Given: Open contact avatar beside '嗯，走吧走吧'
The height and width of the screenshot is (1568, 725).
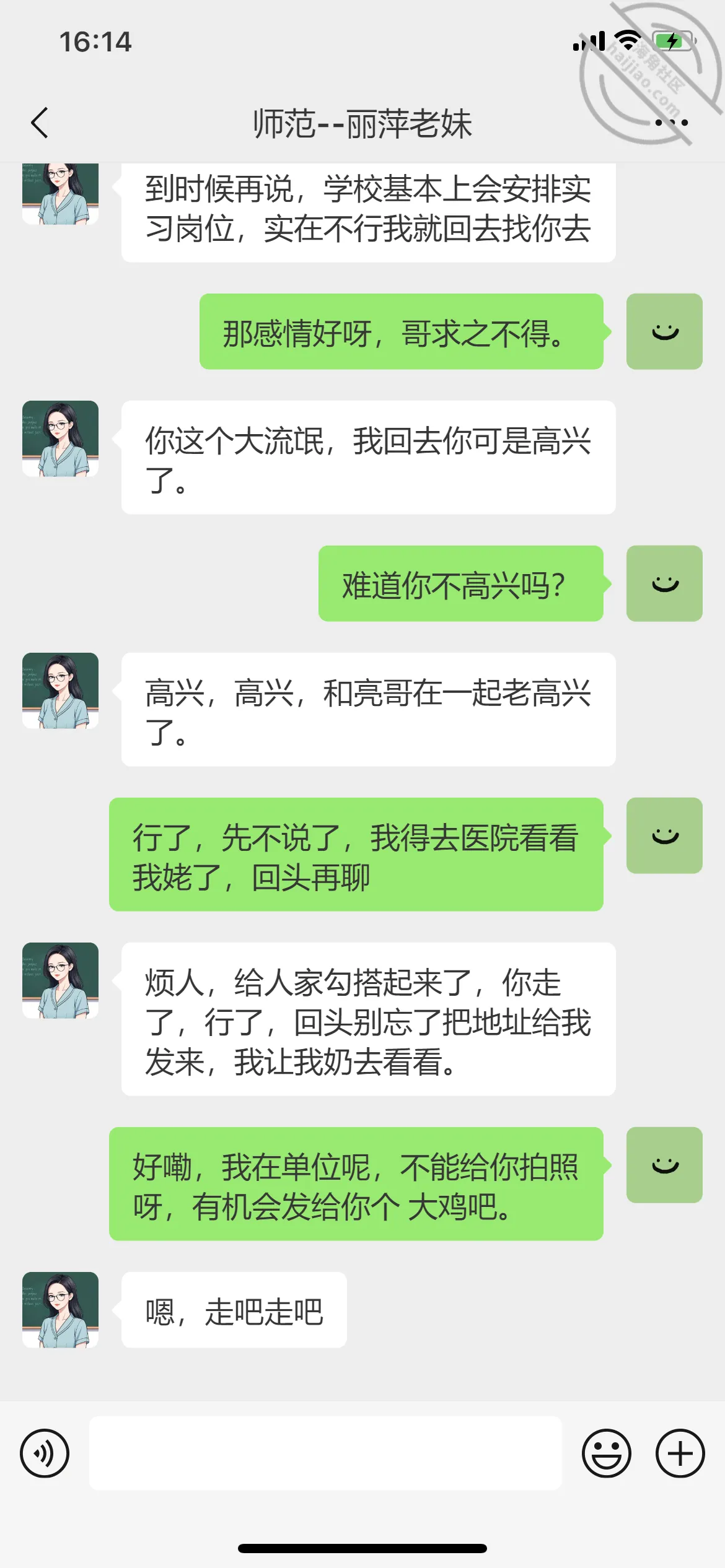Looking at the screenshot, I should pos(60,1310).
